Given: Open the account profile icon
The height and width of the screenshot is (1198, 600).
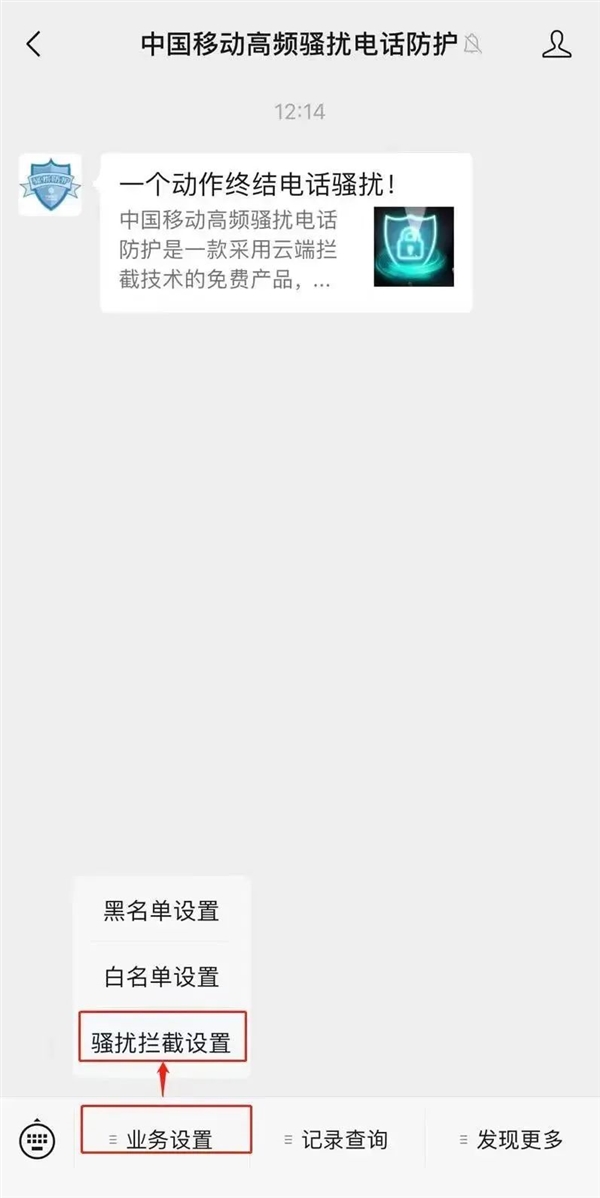Looking at the screenshot, I should 556,44.
